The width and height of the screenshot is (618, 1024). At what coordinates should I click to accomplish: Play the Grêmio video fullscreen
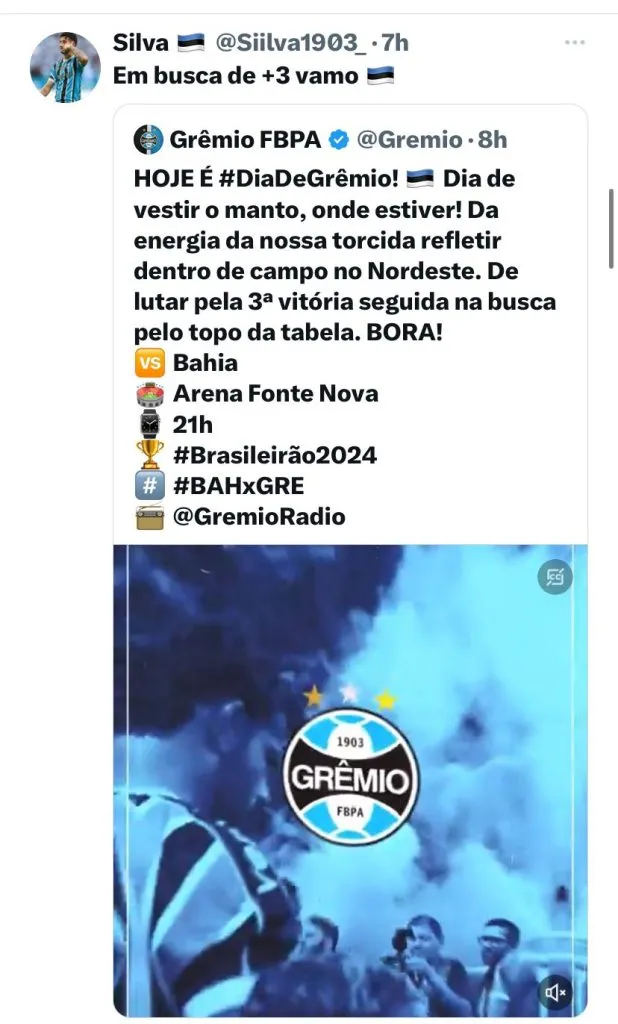tap(350, 780)
